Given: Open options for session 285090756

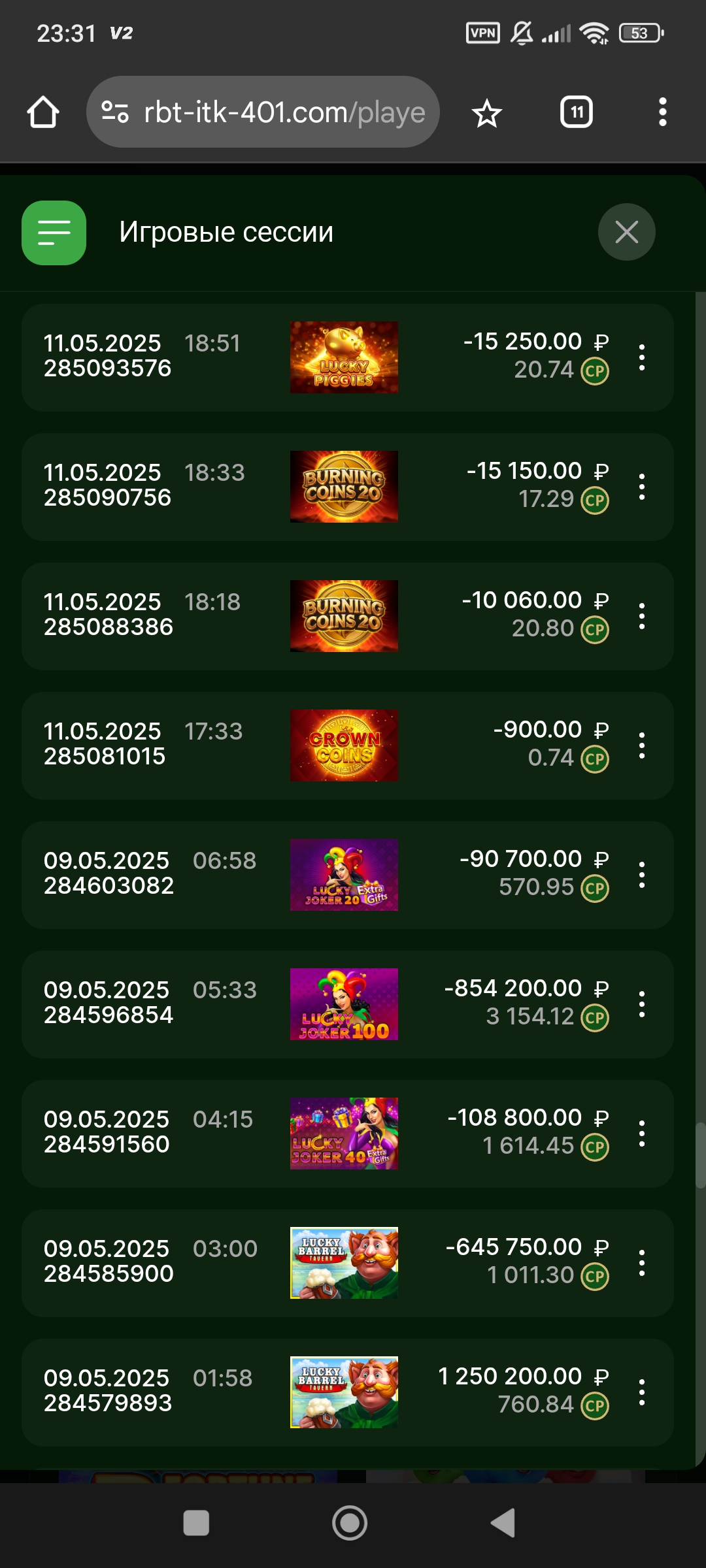Looking at the screenshot, I should click(642, 487).
